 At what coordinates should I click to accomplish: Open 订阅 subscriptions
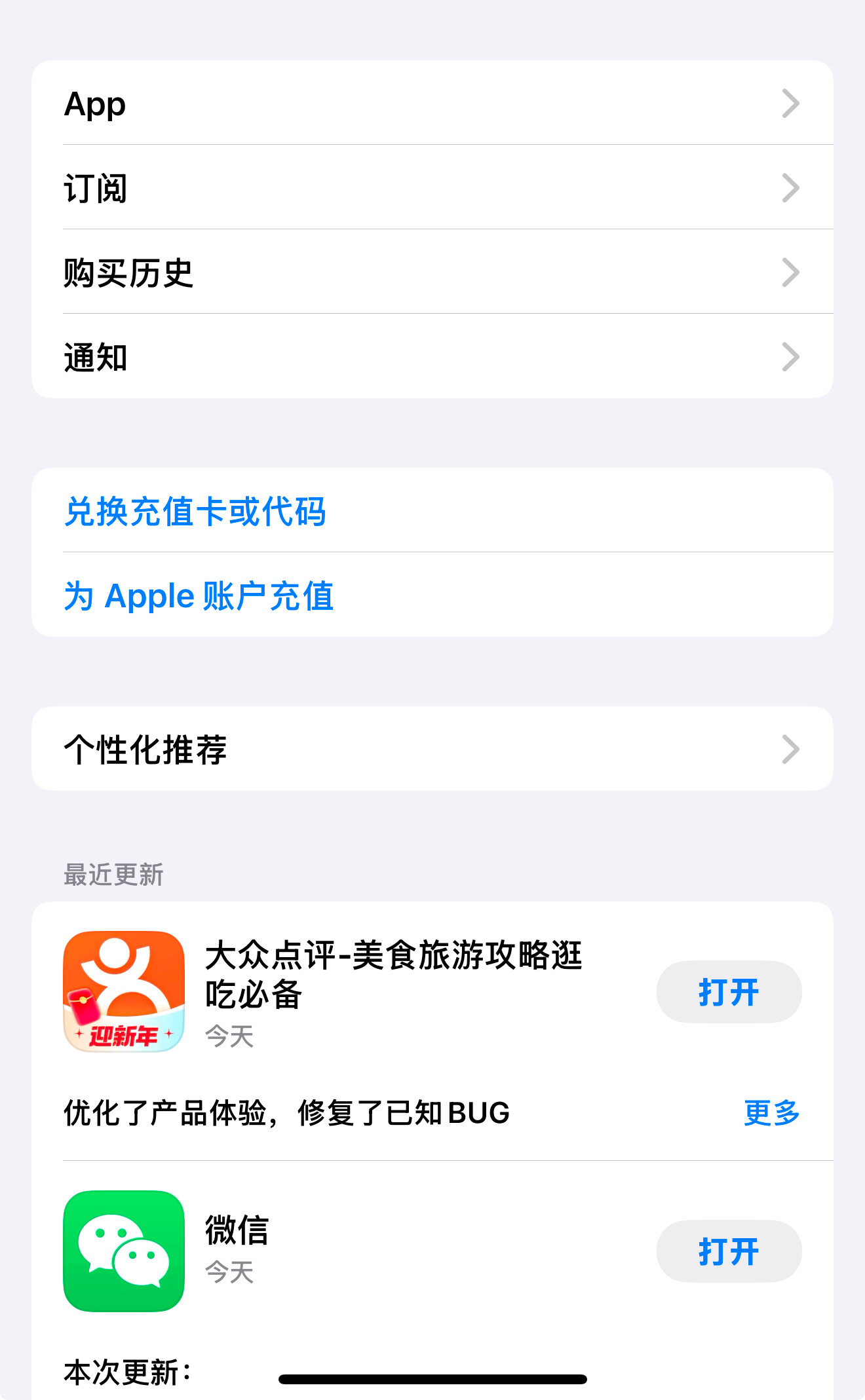point(432,188)
